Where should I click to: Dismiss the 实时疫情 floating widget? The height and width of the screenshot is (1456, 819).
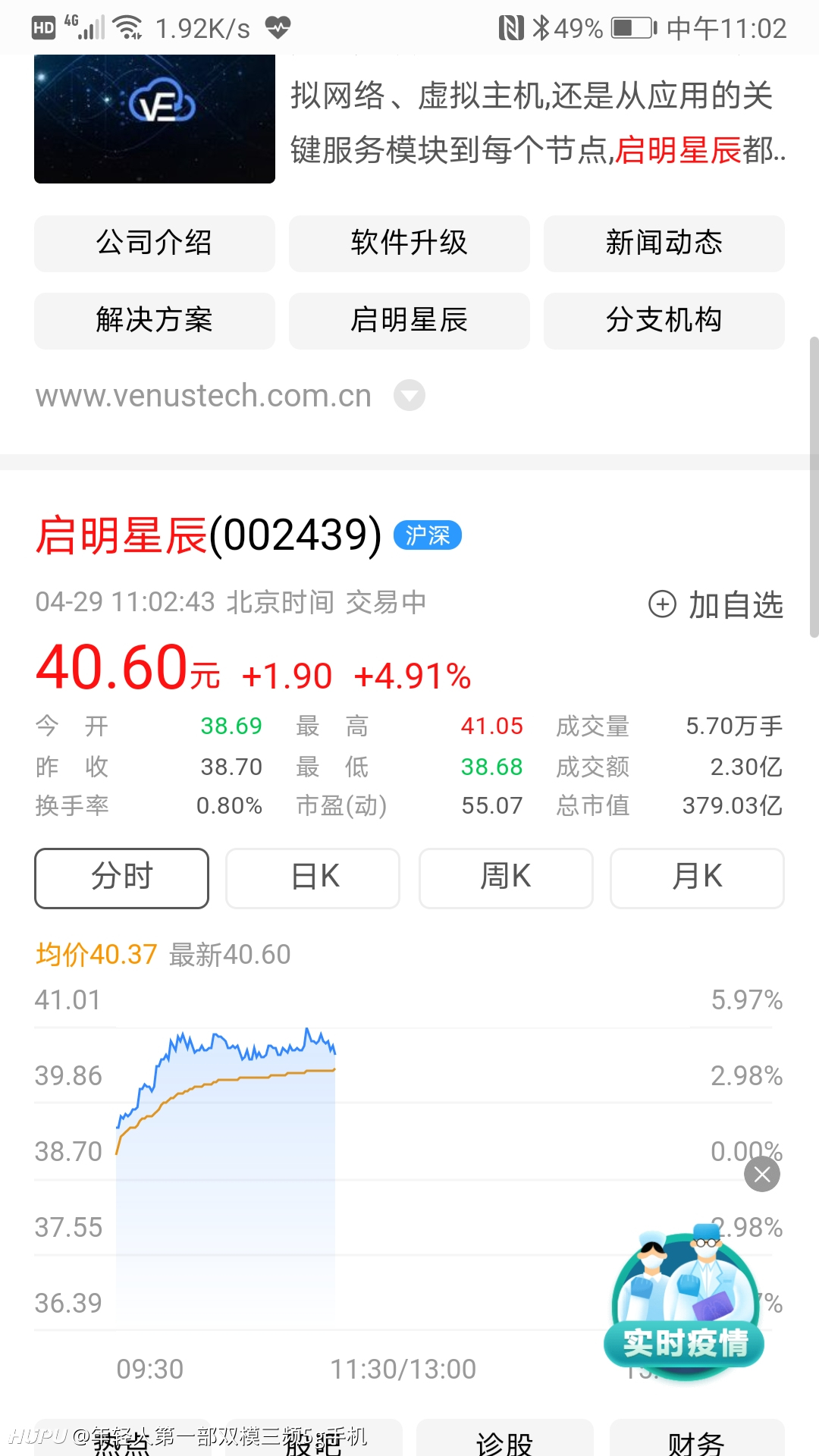(762, 1175)
